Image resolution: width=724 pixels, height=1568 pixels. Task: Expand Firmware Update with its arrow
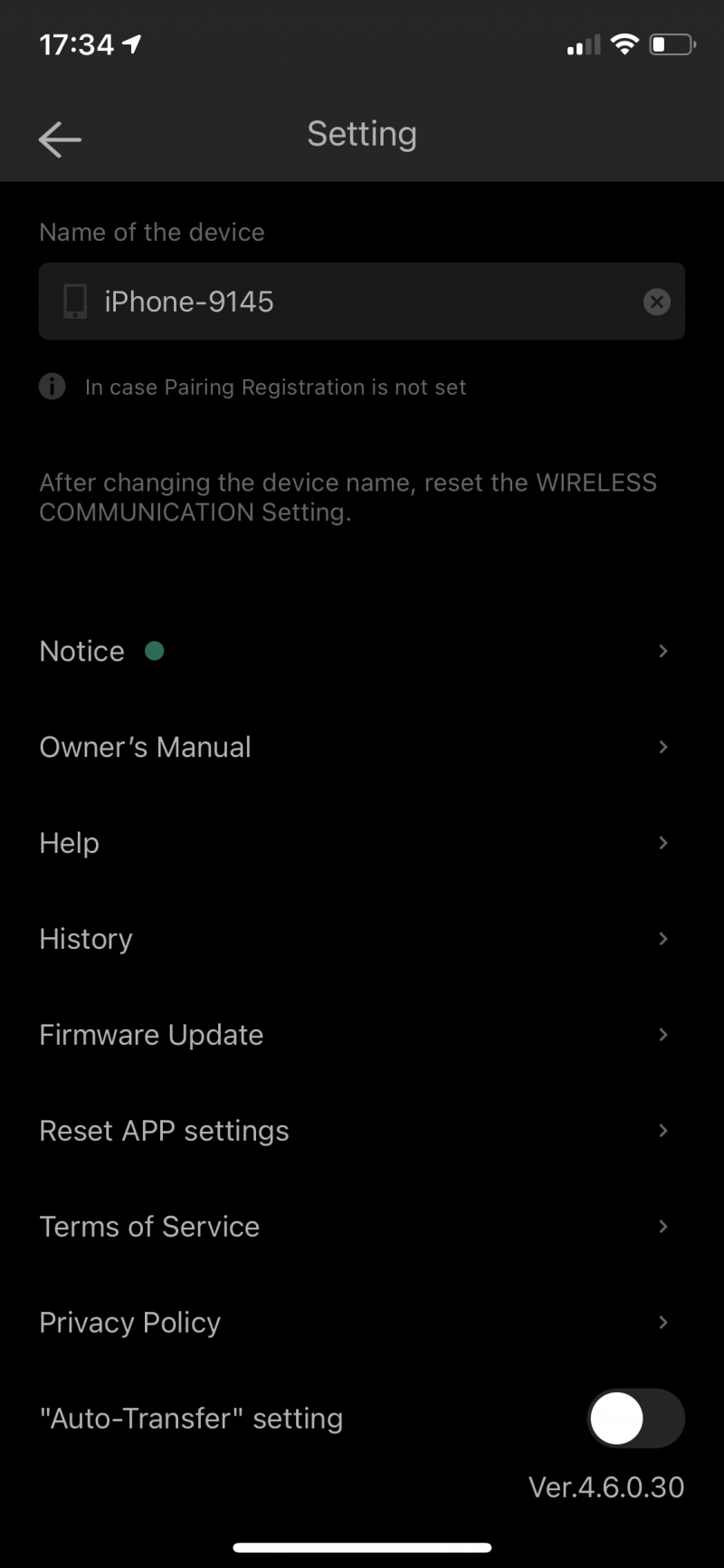(x=663, y=1035)
